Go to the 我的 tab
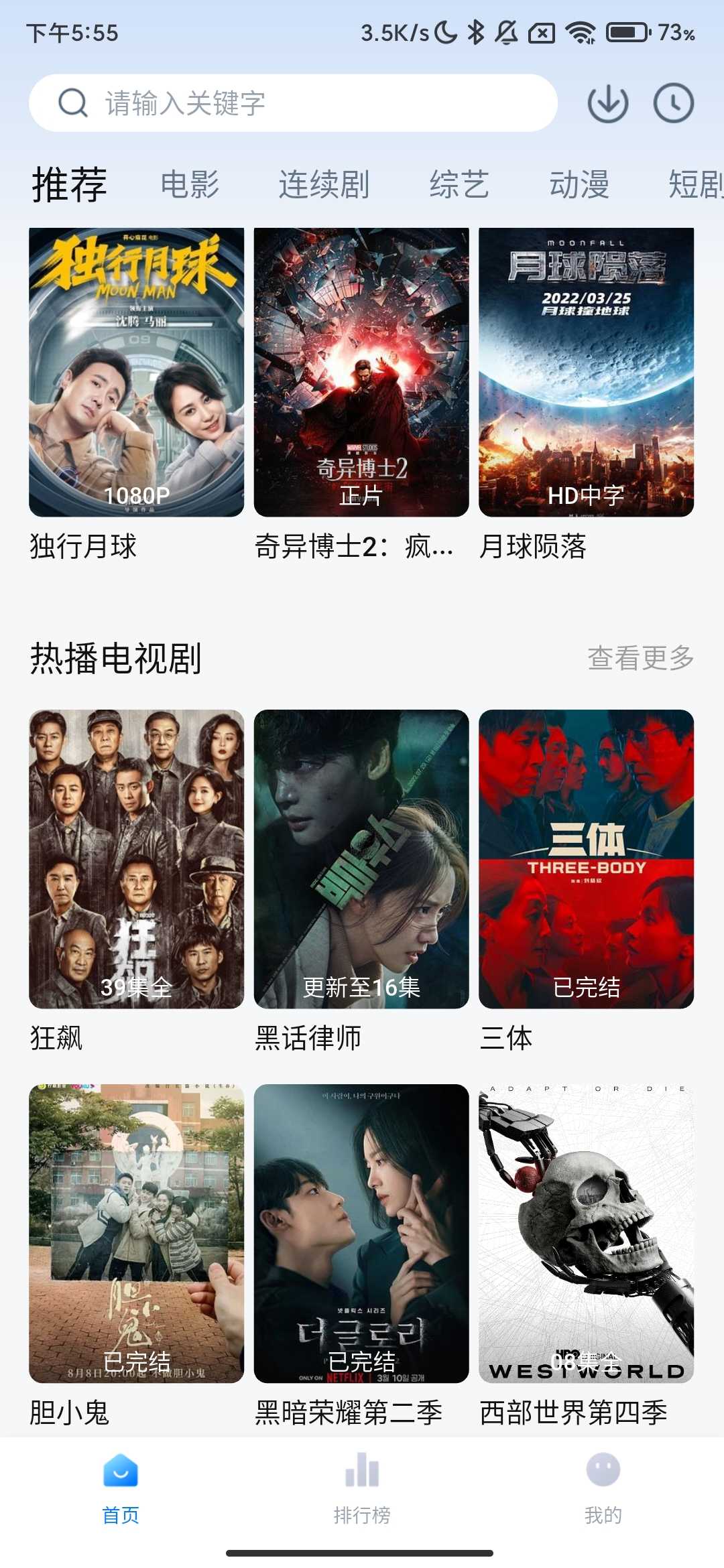Screen dimensions: 724x1568 pyautogui.click(x=603, y=1484)
